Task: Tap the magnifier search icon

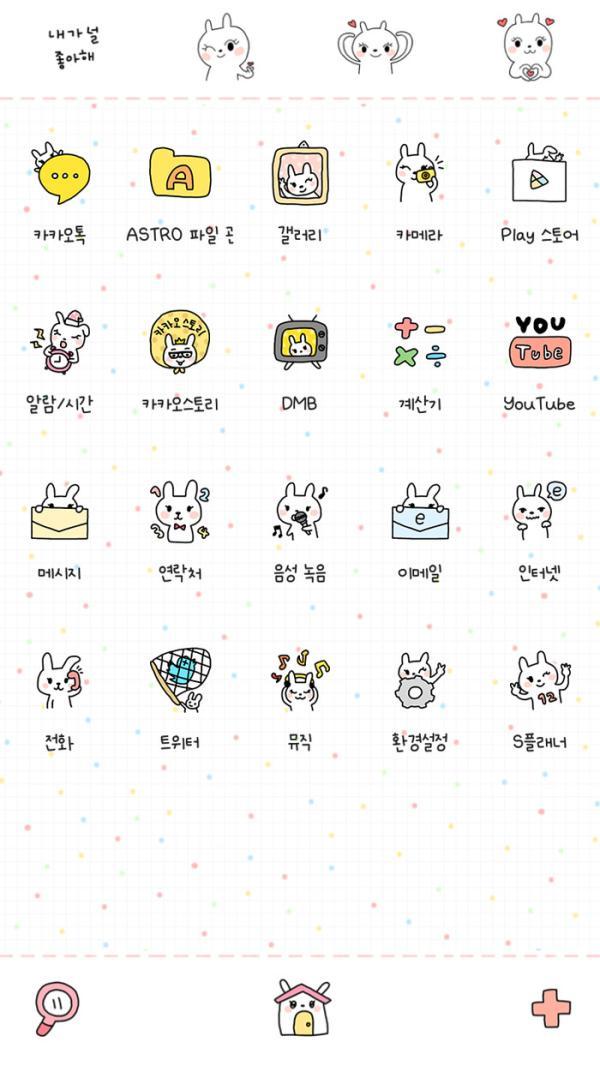Action: pyautogui.click(x=56, y=1009)
